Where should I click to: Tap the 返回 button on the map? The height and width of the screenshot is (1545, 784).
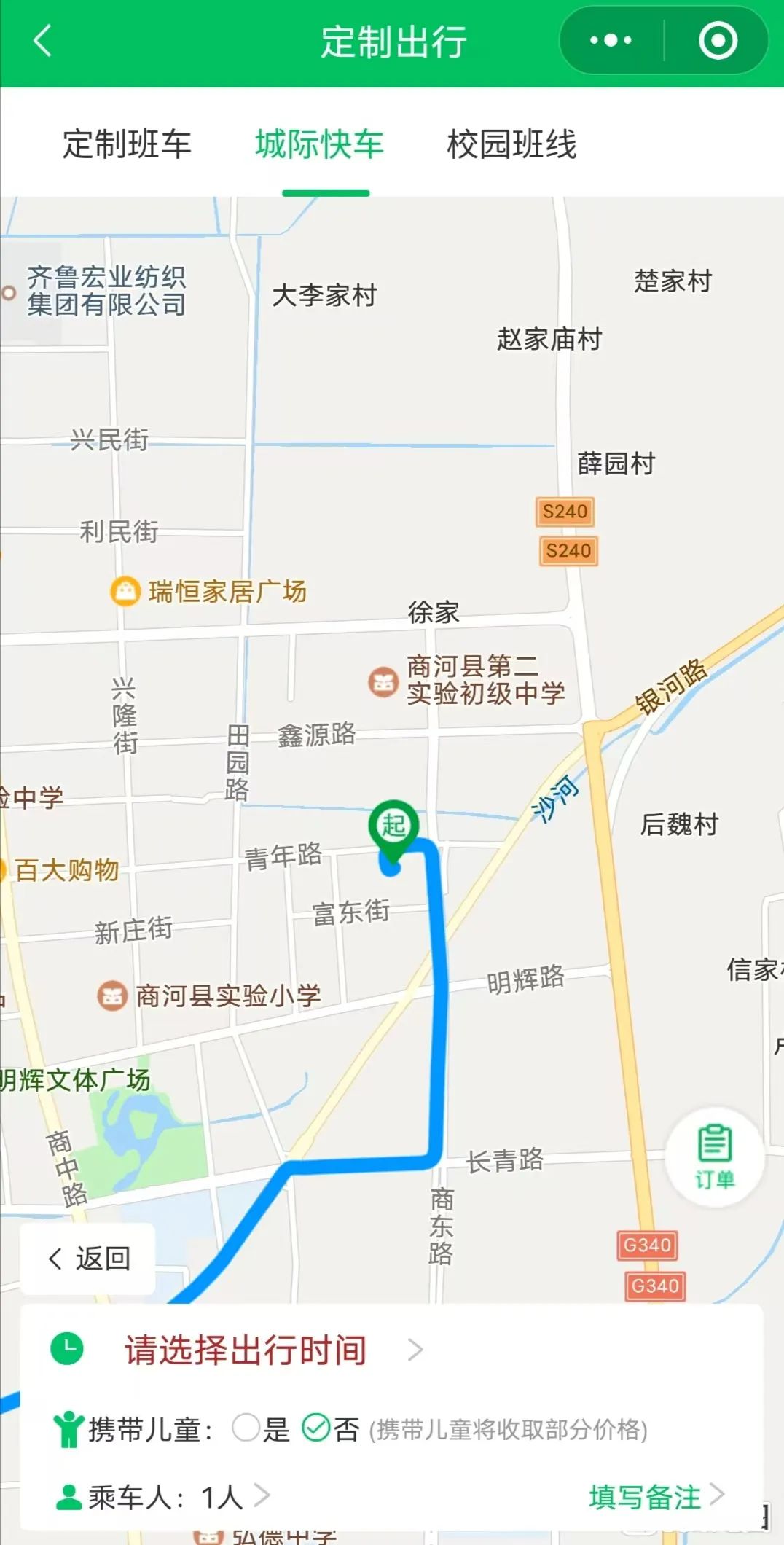tap(88, 1259)
